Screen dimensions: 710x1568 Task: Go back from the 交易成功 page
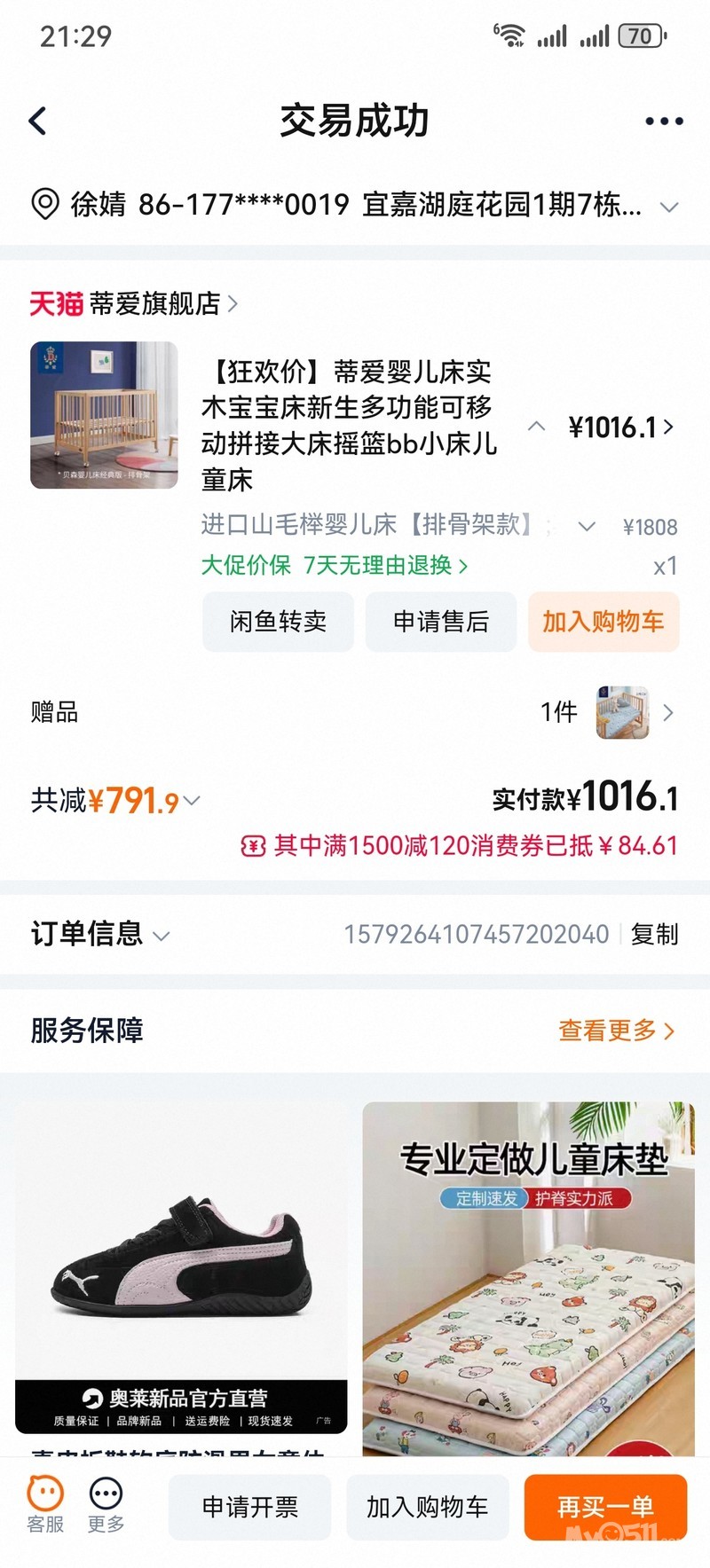click(37, 122)
